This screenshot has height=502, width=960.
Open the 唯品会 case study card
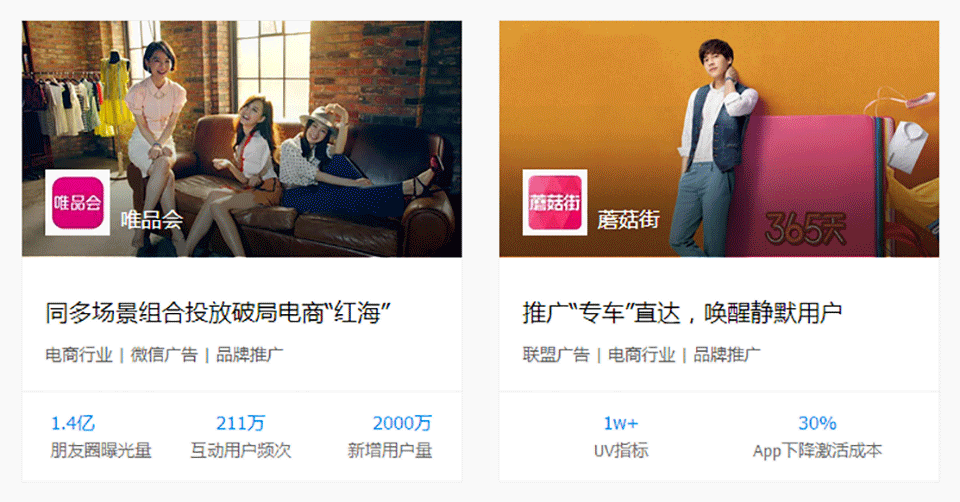(217, 313)
